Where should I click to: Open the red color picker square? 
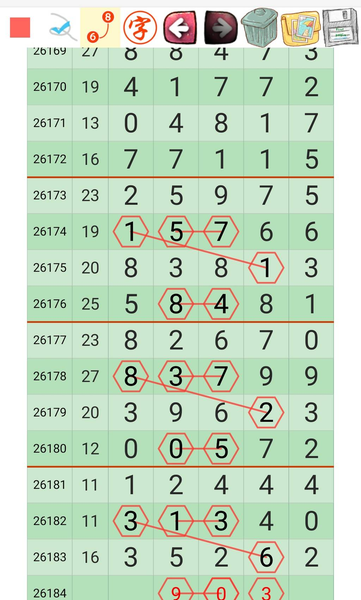20,28
